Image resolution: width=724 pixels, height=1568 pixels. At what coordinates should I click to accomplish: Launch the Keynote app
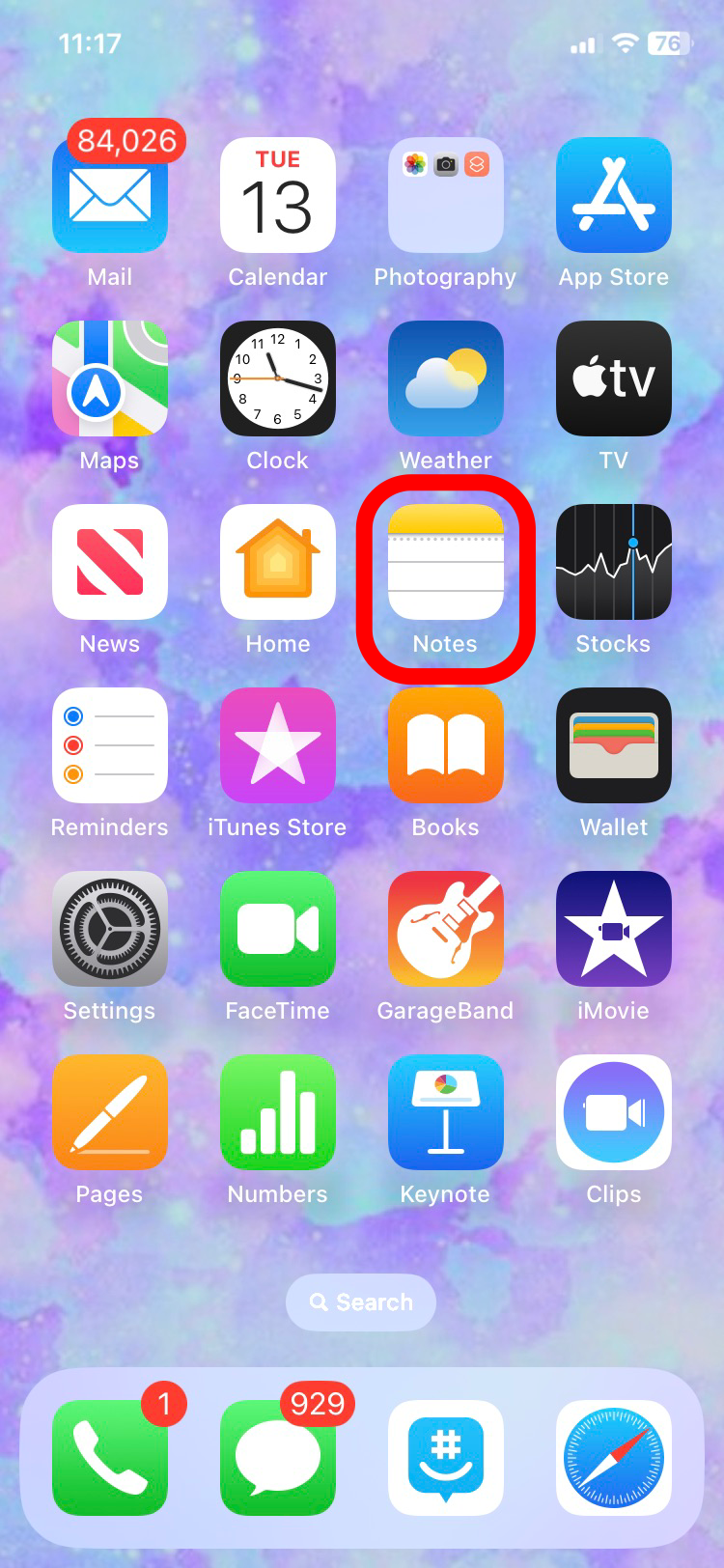(445, 1113)
